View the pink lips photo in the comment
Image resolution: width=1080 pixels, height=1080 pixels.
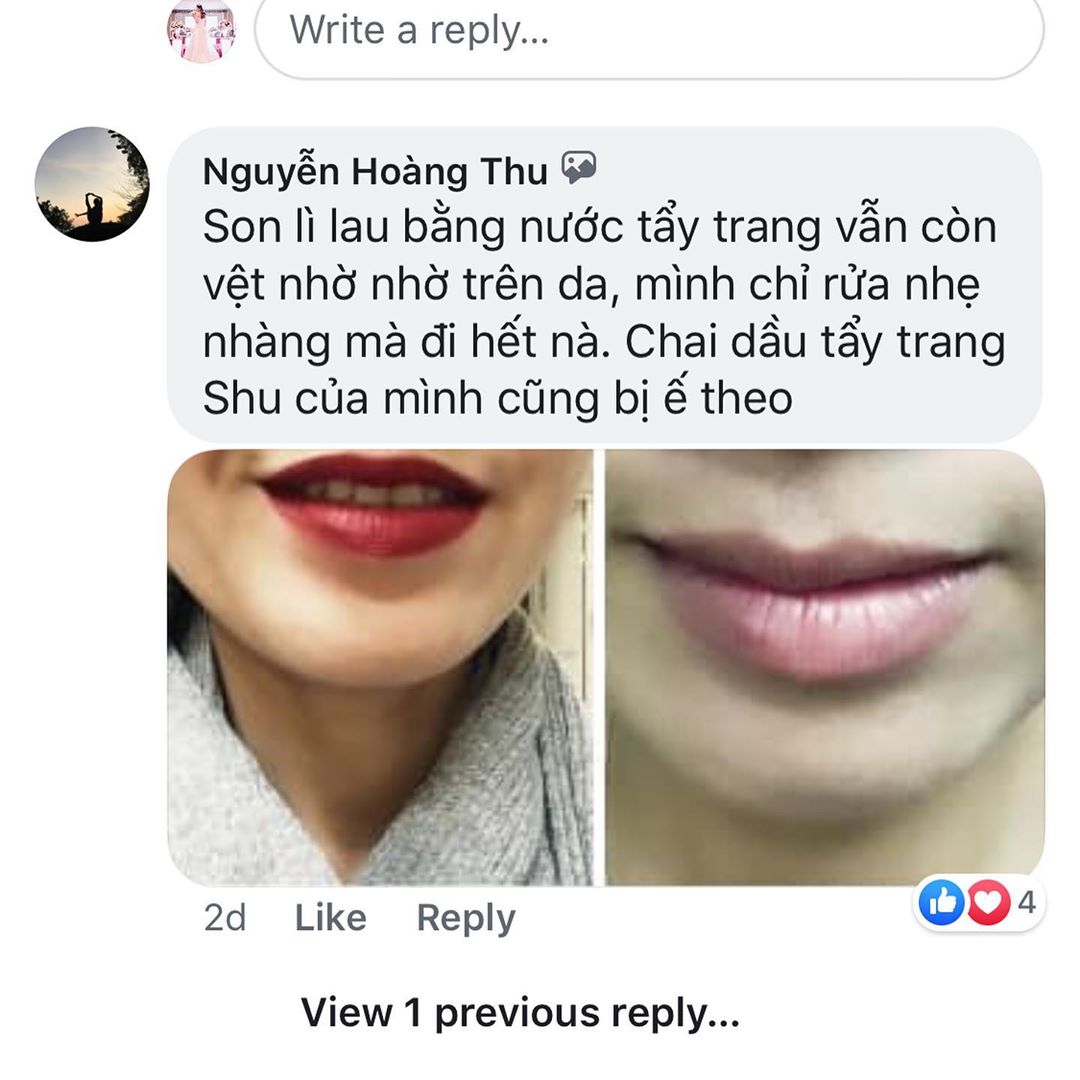point(825,667)
